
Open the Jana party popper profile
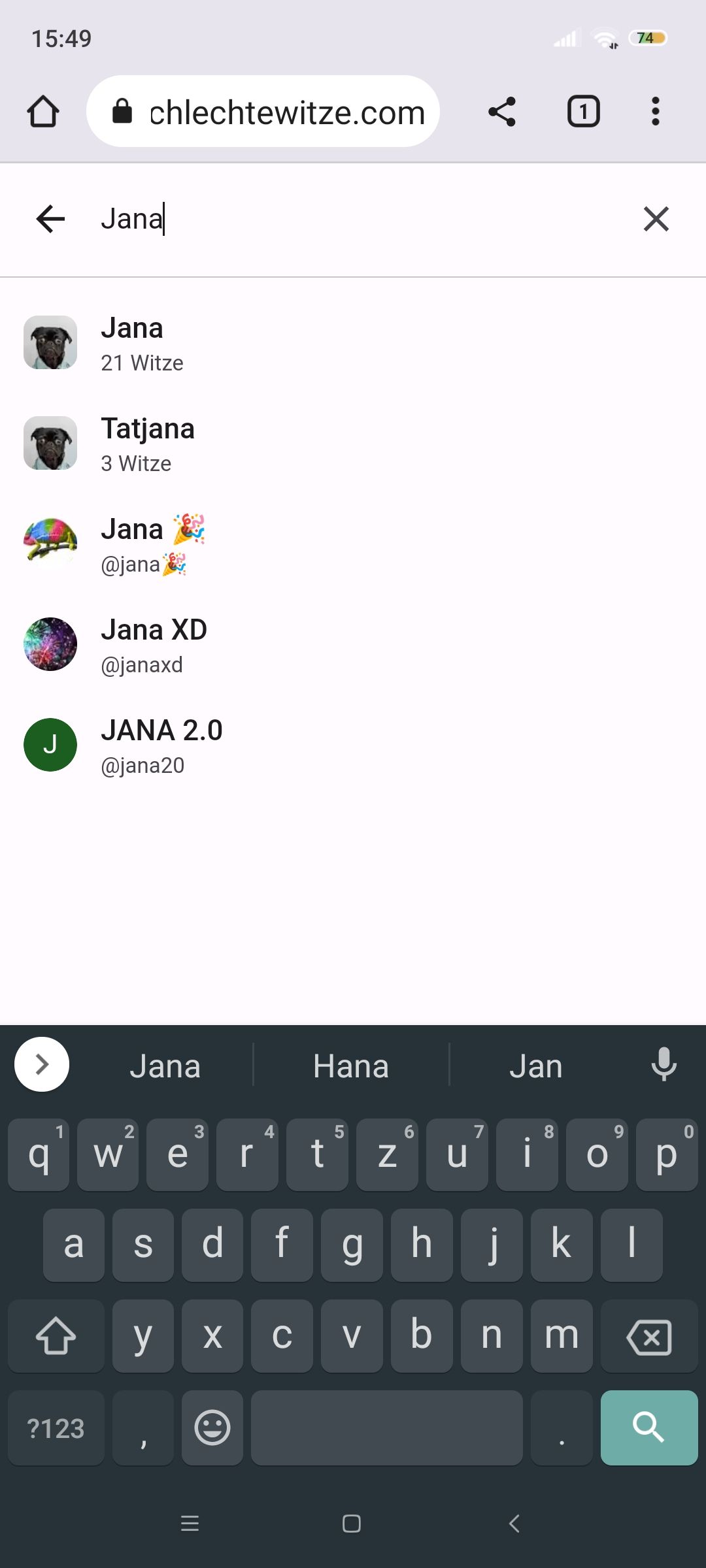(x=353, y=545)
